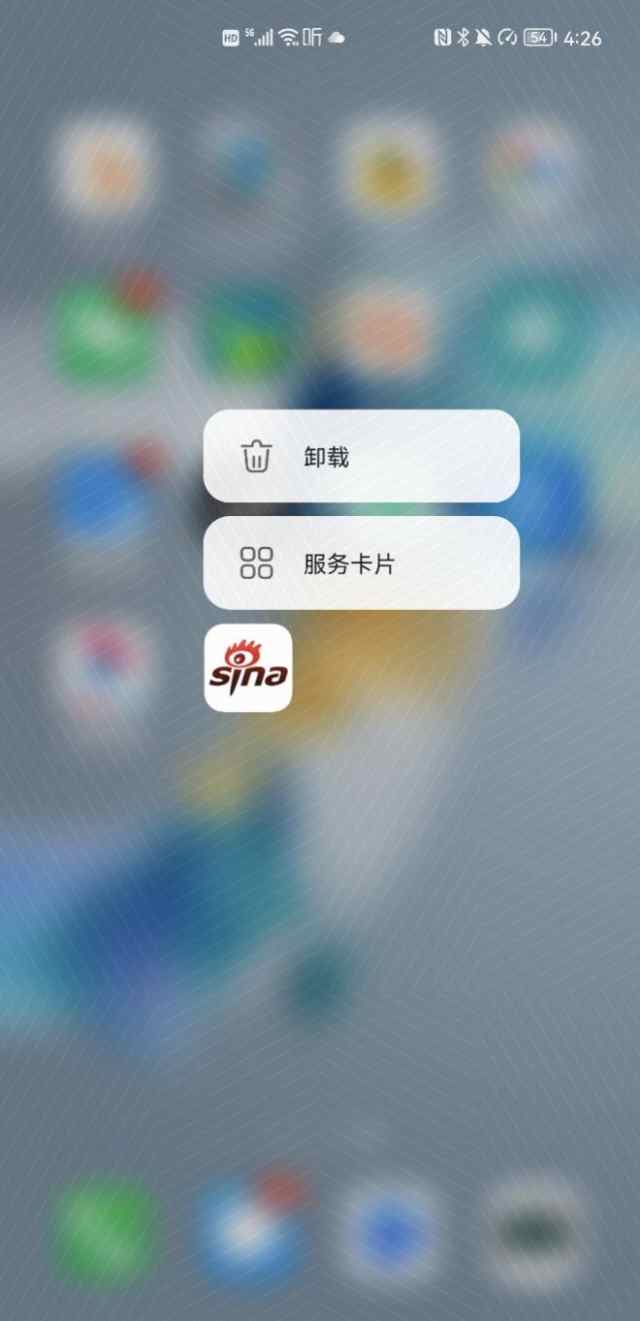Image resolution: width=640 pixels, height=1321 pixels.
Task: Open the 服务卡片 option
Action: point(361,564)
